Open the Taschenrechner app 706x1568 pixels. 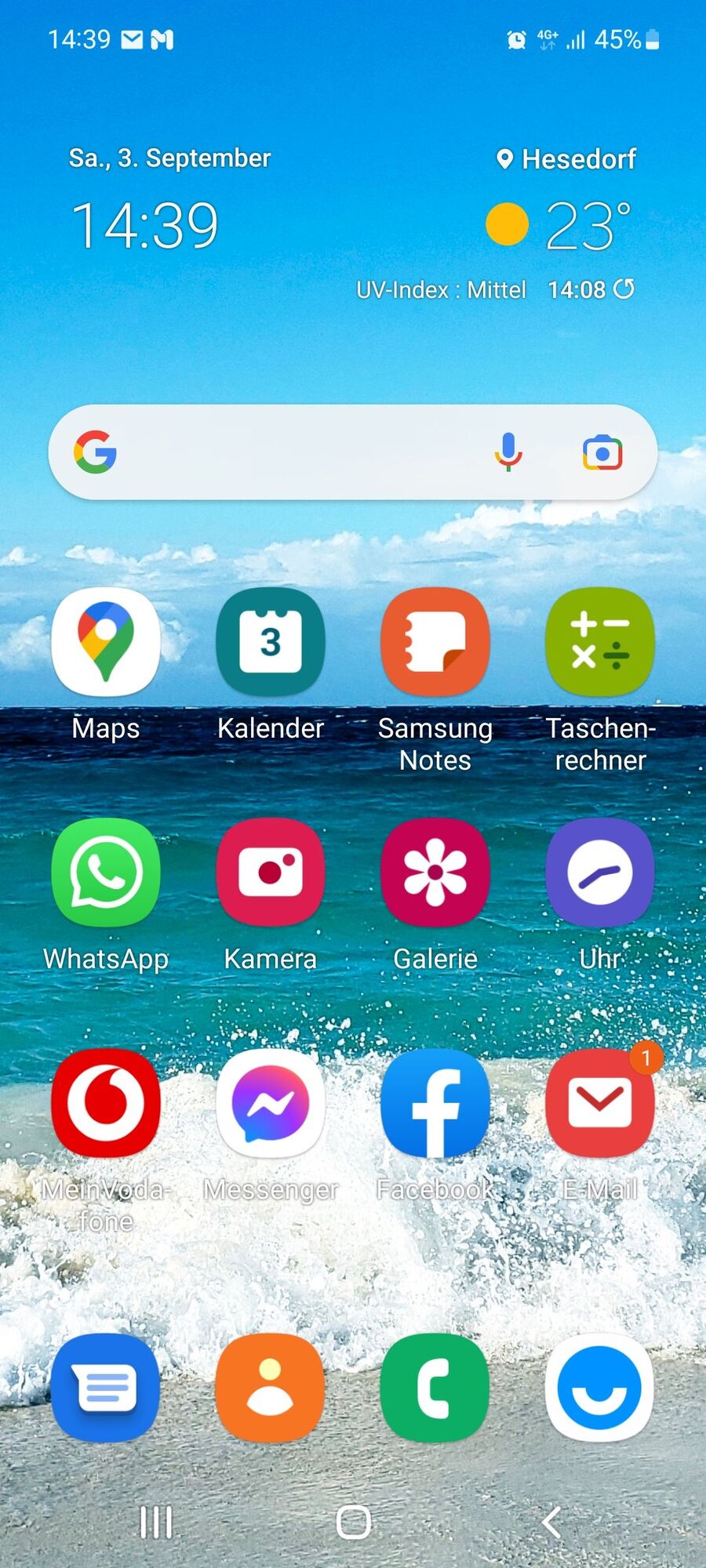pyautogui.click(x=600, y=642)
